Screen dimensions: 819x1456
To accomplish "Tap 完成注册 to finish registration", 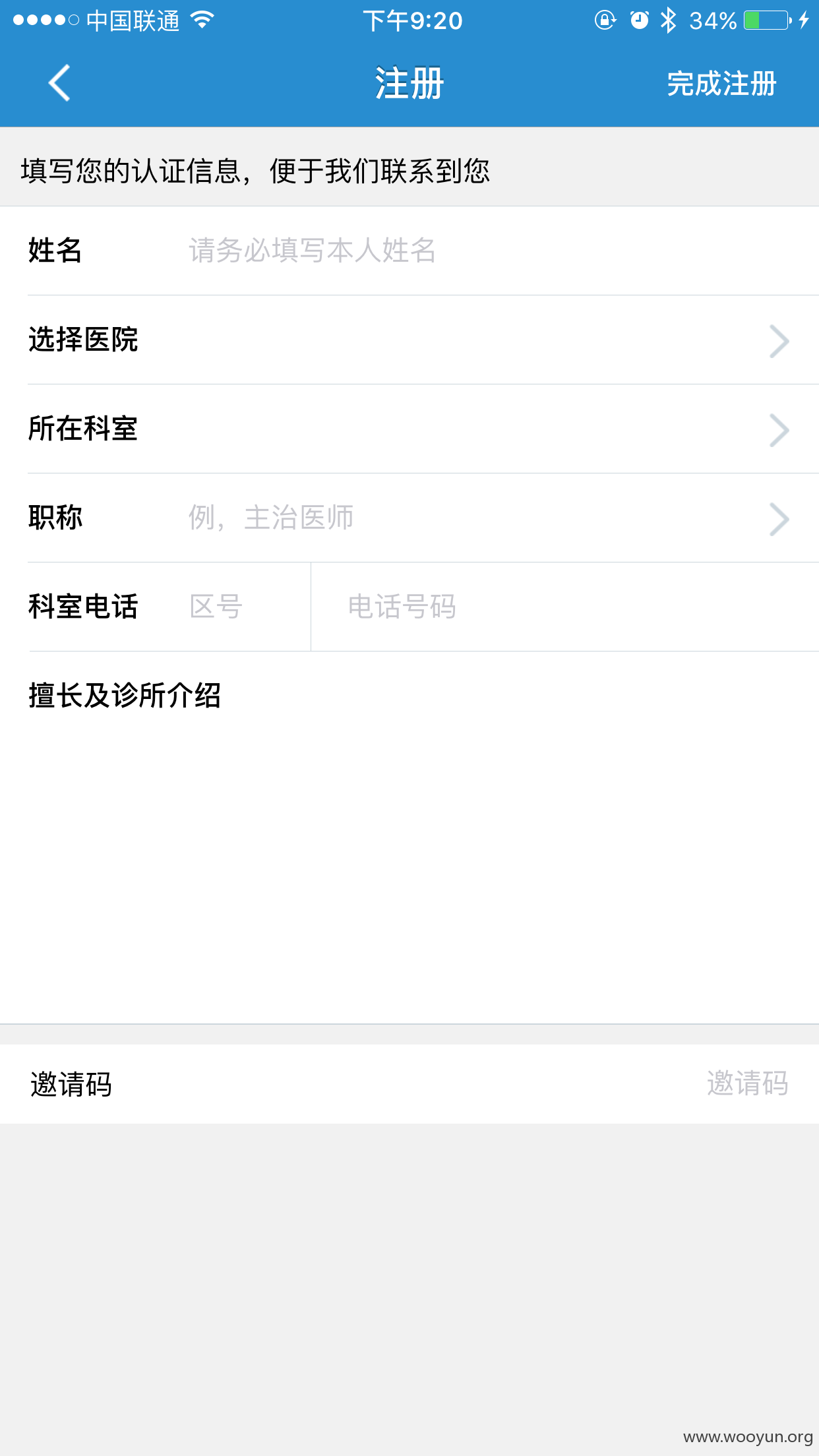I will click(x=721, y=84).
